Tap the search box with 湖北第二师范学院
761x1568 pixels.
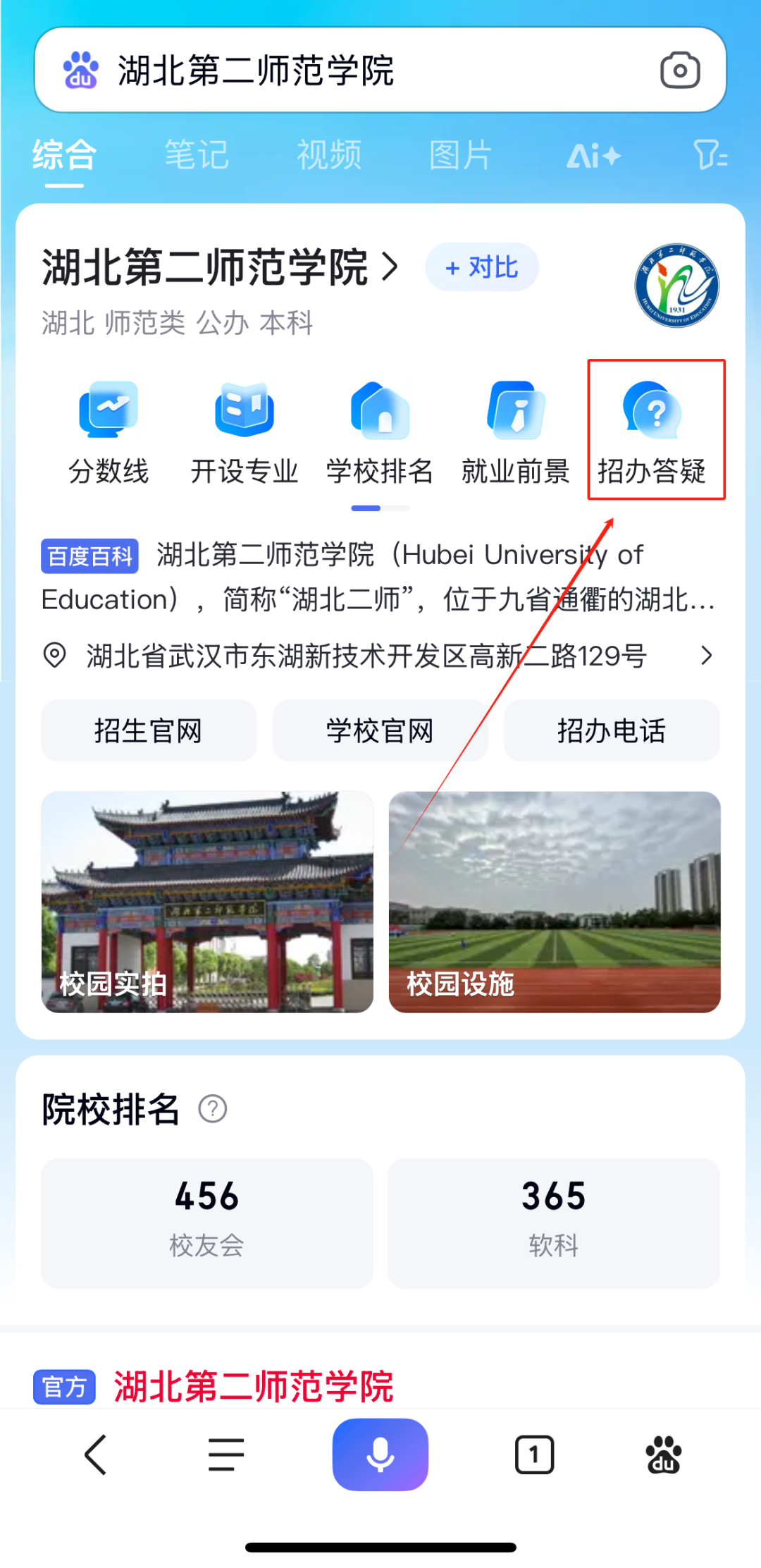click(352, 71)
